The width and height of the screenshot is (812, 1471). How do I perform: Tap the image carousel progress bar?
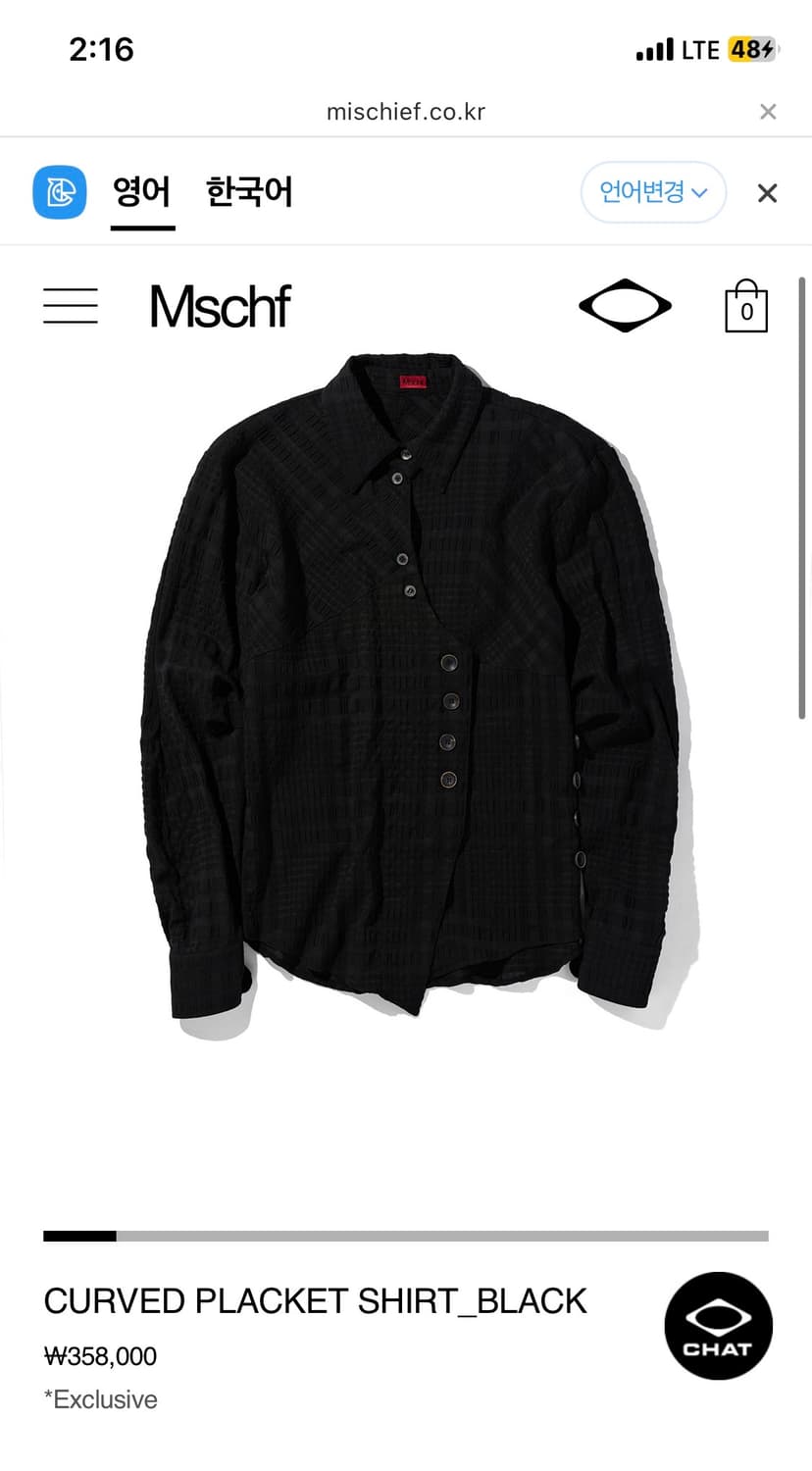tap(405, 1236)
